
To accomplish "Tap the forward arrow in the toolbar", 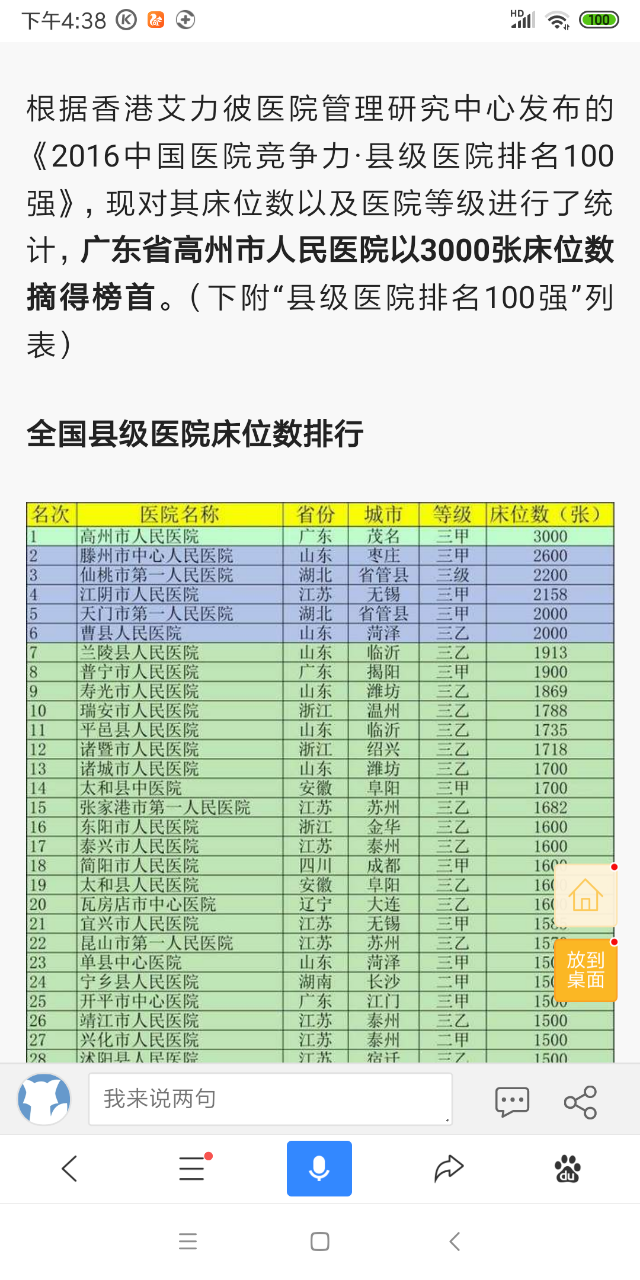I will tap(449, 1168).
